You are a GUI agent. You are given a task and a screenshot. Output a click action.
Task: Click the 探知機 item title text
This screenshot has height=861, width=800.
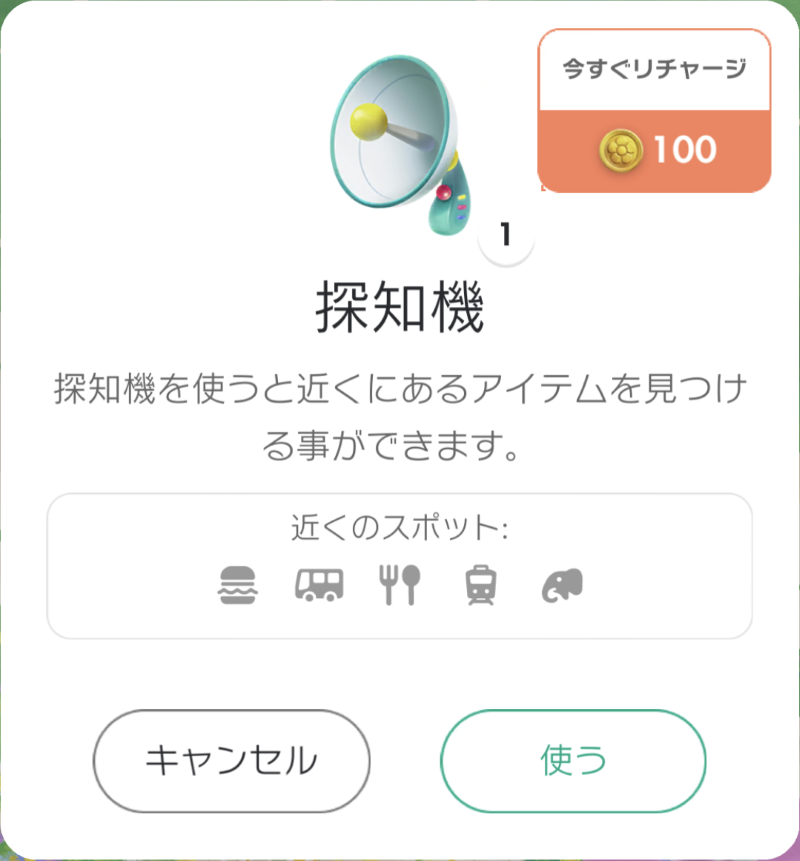[x=399, y=304]
